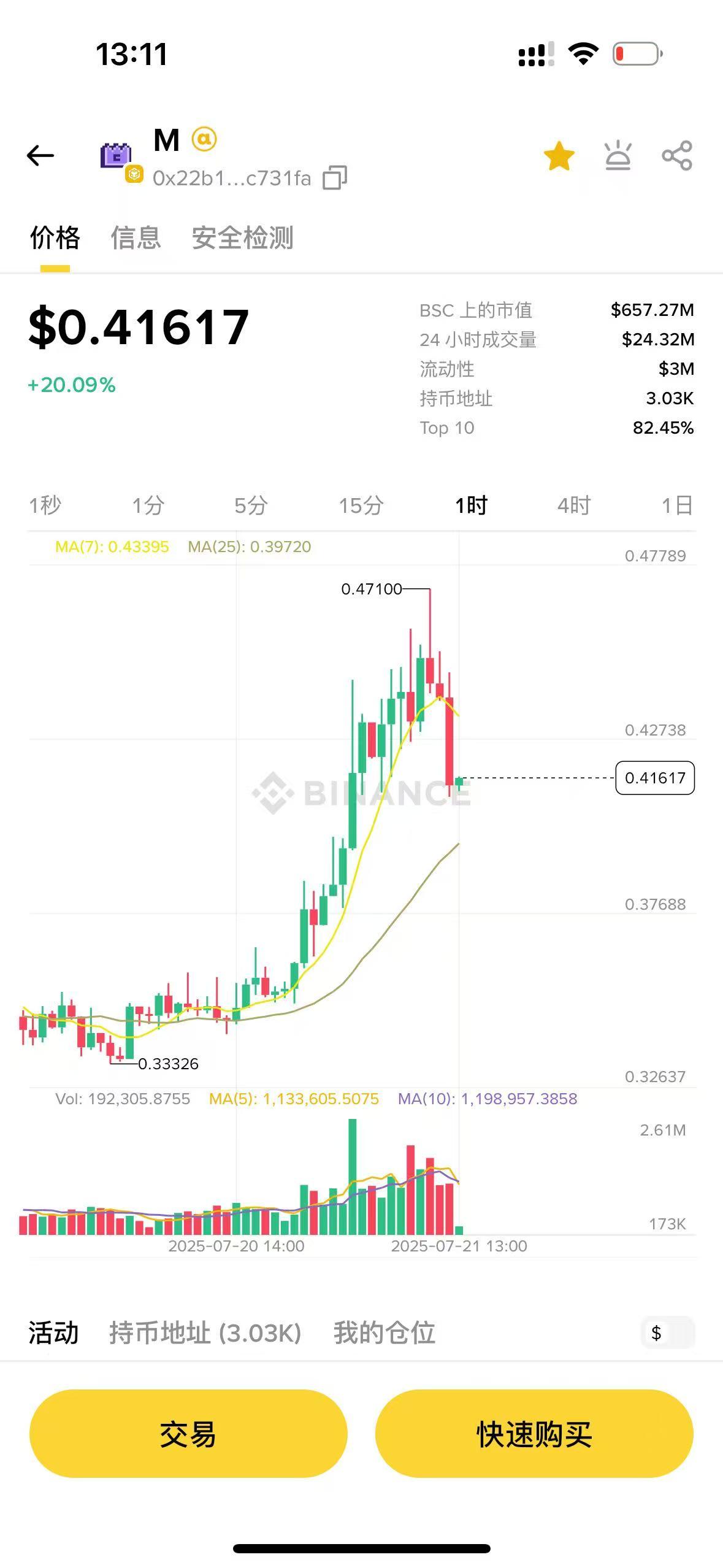
Task: Select the 1秒 chart interval
Action: pos(45,505)
